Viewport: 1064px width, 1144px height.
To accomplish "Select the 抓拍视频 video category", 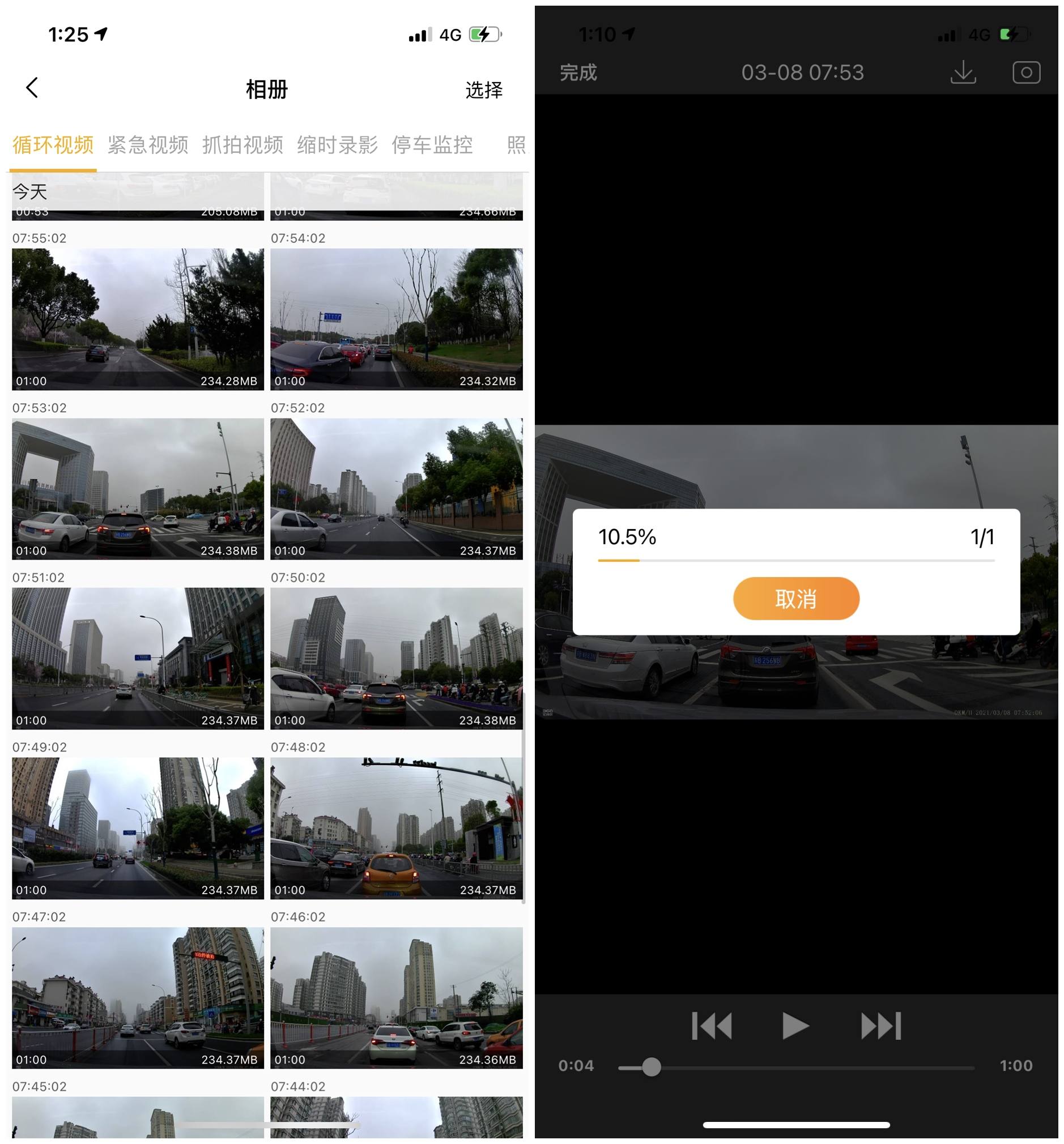I will tap(242, 144).
